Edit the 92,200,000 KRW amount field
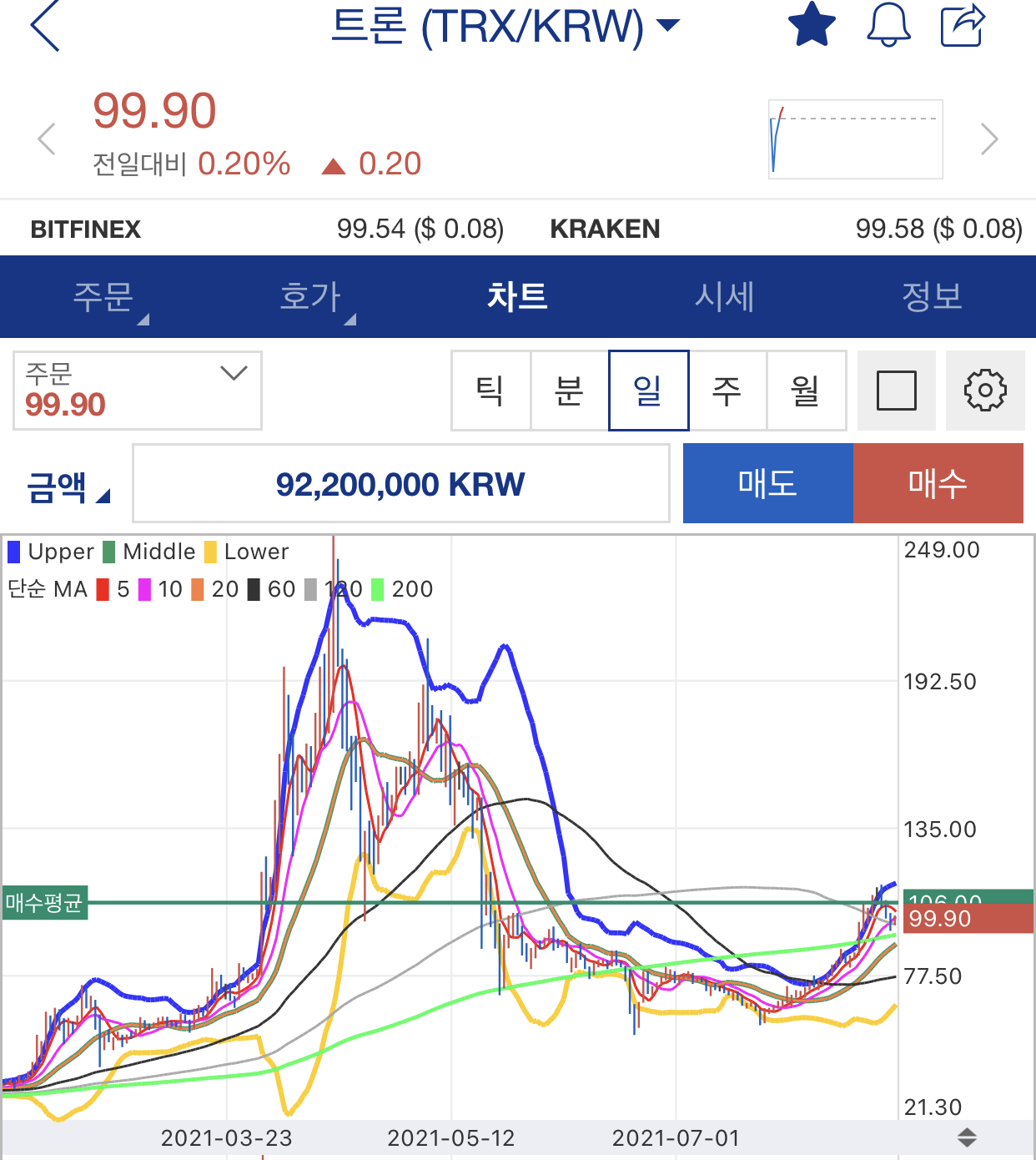 point(400,483)
